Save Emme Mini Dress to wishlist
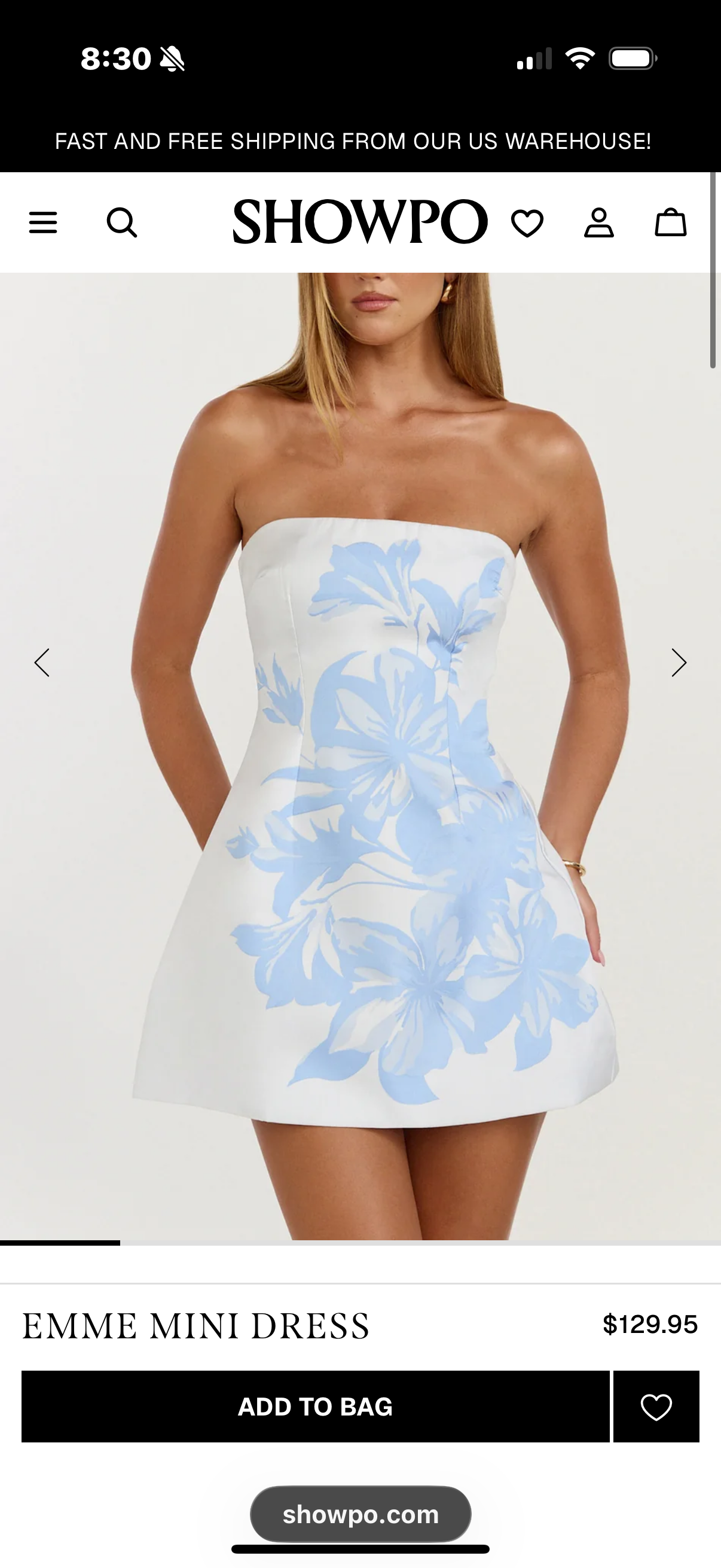This screenshot has height=1568, width=721. 656,1406
